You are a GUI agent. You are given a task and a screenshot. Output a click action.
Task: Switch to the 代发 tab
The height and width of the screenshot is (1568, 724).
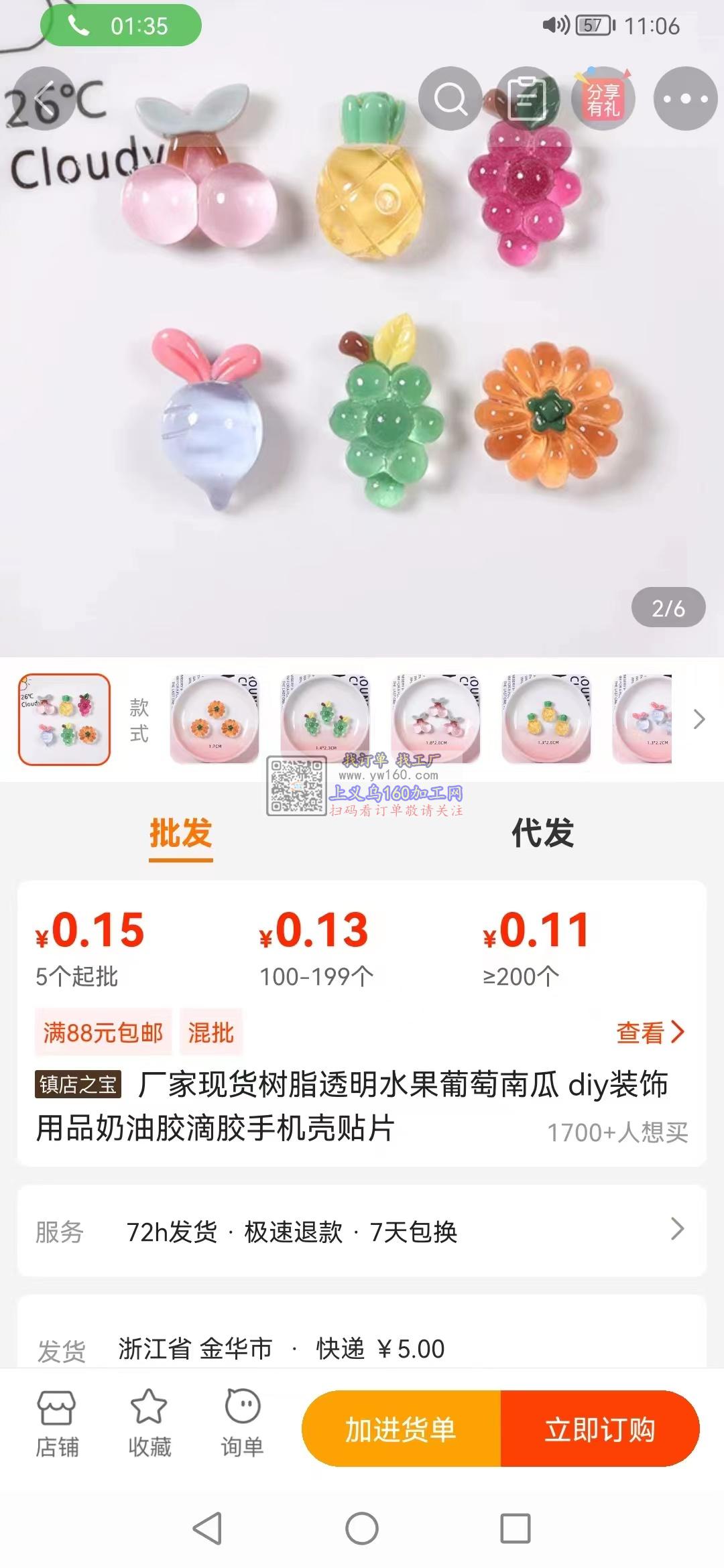[542, 834]
